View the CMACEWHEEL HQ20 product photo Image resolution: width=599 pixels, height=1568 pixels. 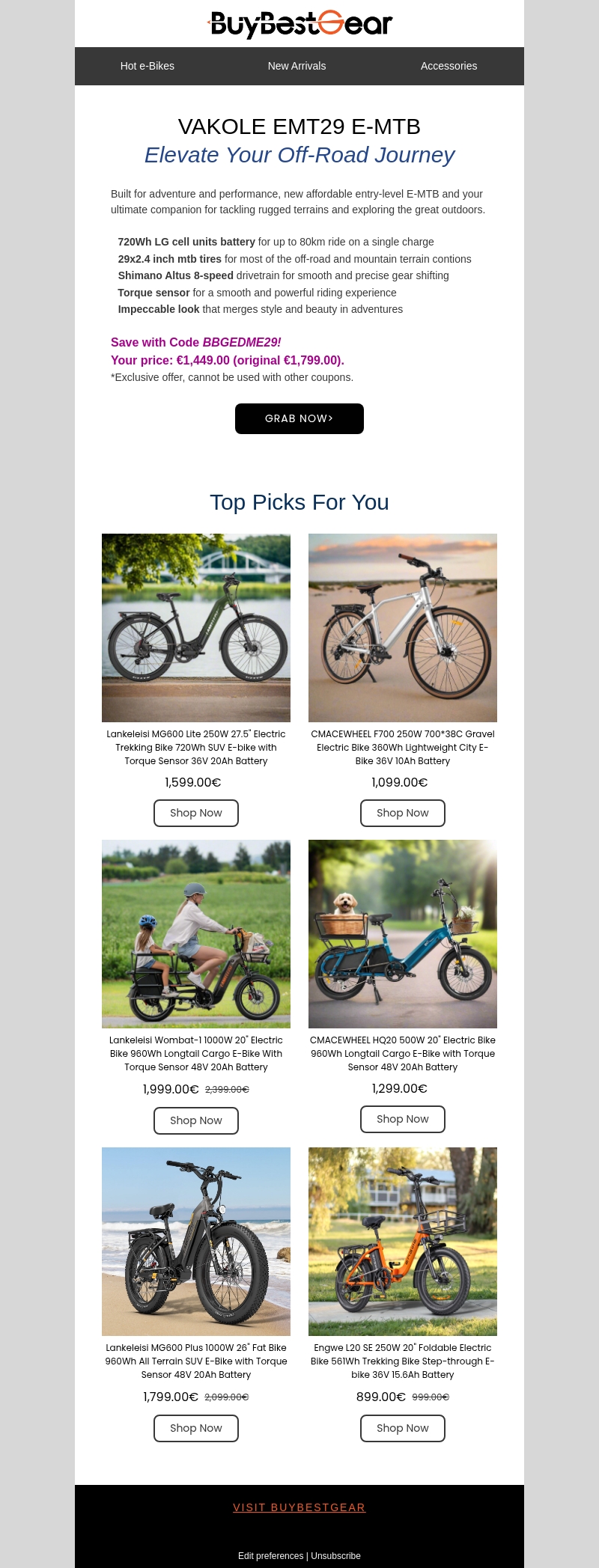point(403,933)
